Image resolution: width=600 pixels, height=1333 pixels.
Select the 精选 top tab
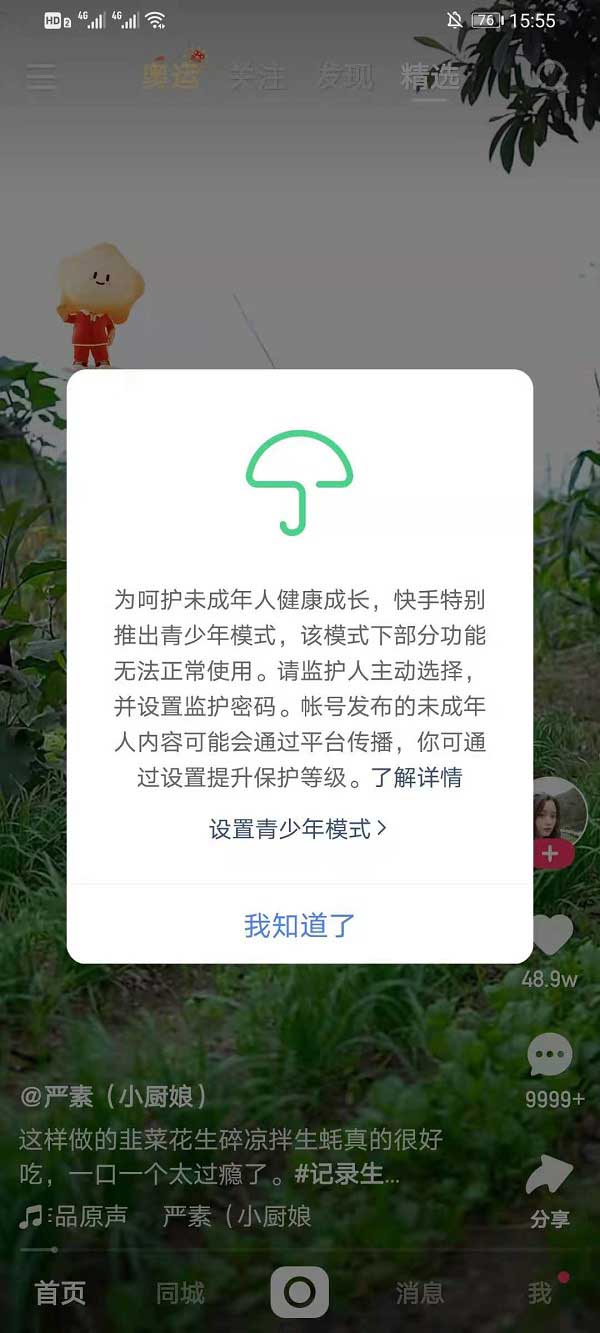(431, 77)
